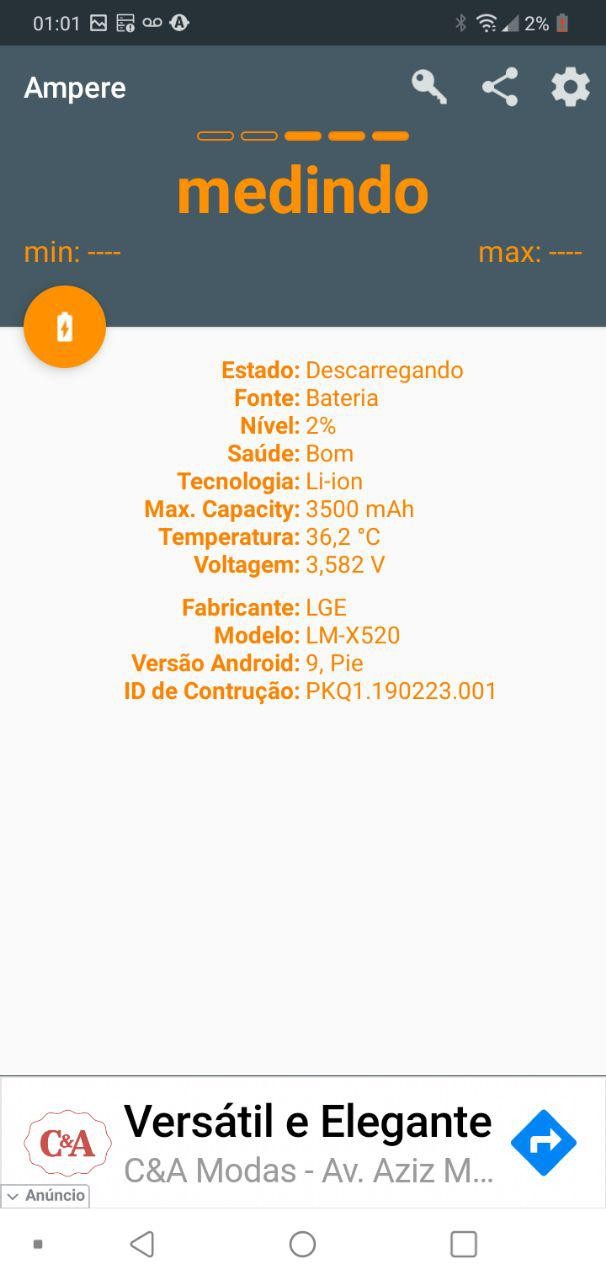Share the battery measurement

coord(500,87)
